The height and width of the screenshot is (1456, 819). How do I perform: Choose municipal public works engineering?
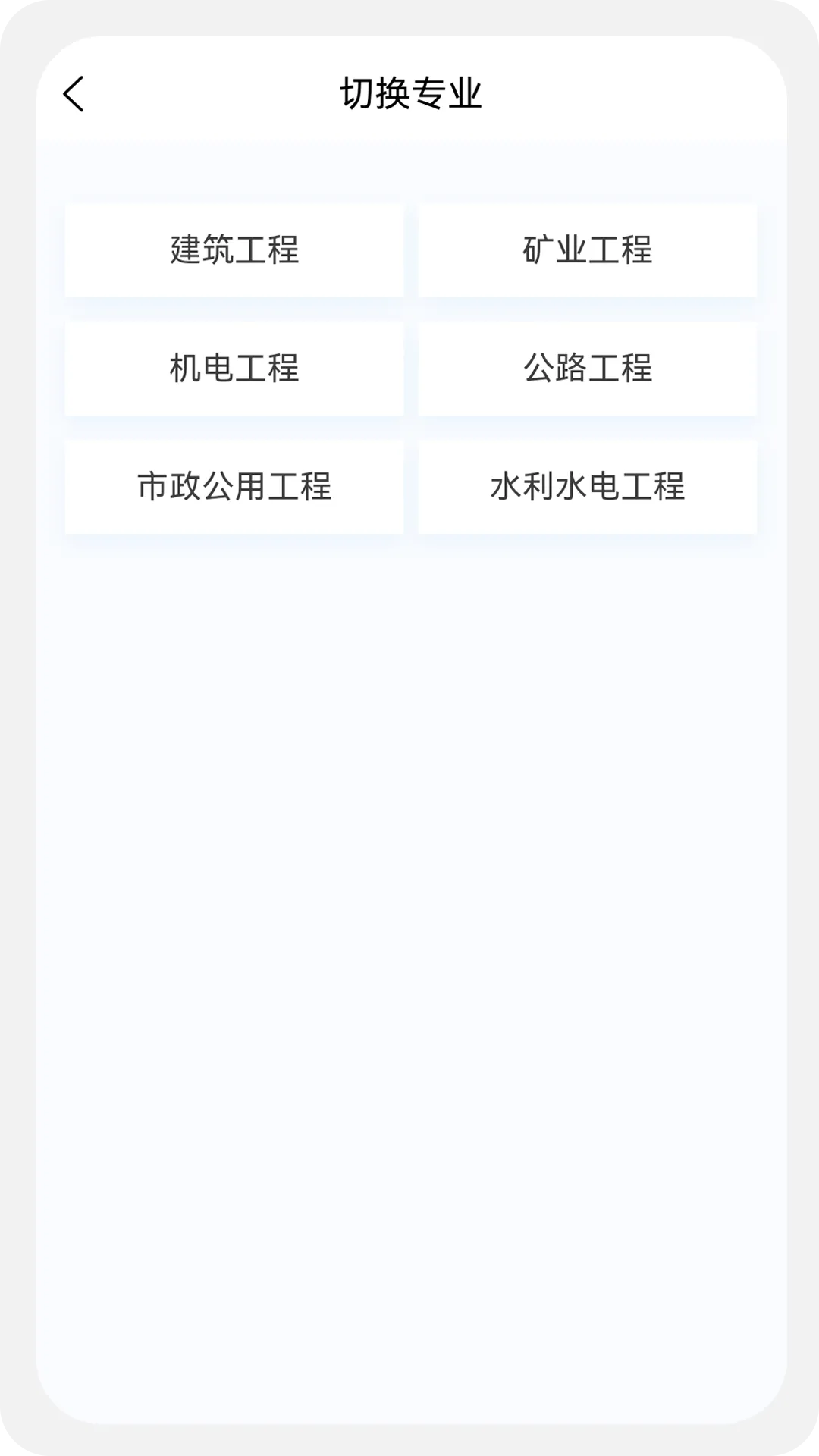pyautogui.click(x=234, y=487)
